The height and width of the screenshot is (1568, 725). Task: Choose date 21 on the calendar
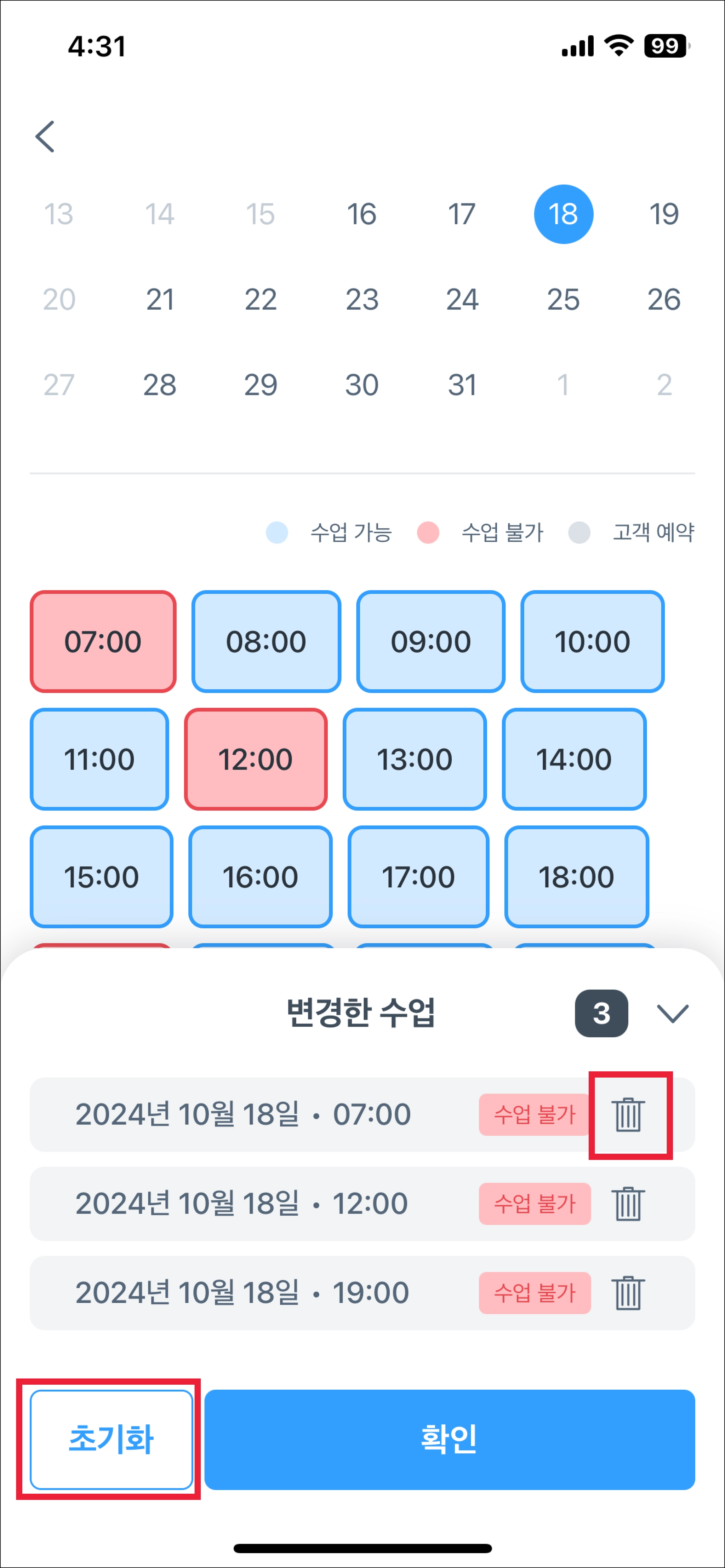click(x=160, y=299)
